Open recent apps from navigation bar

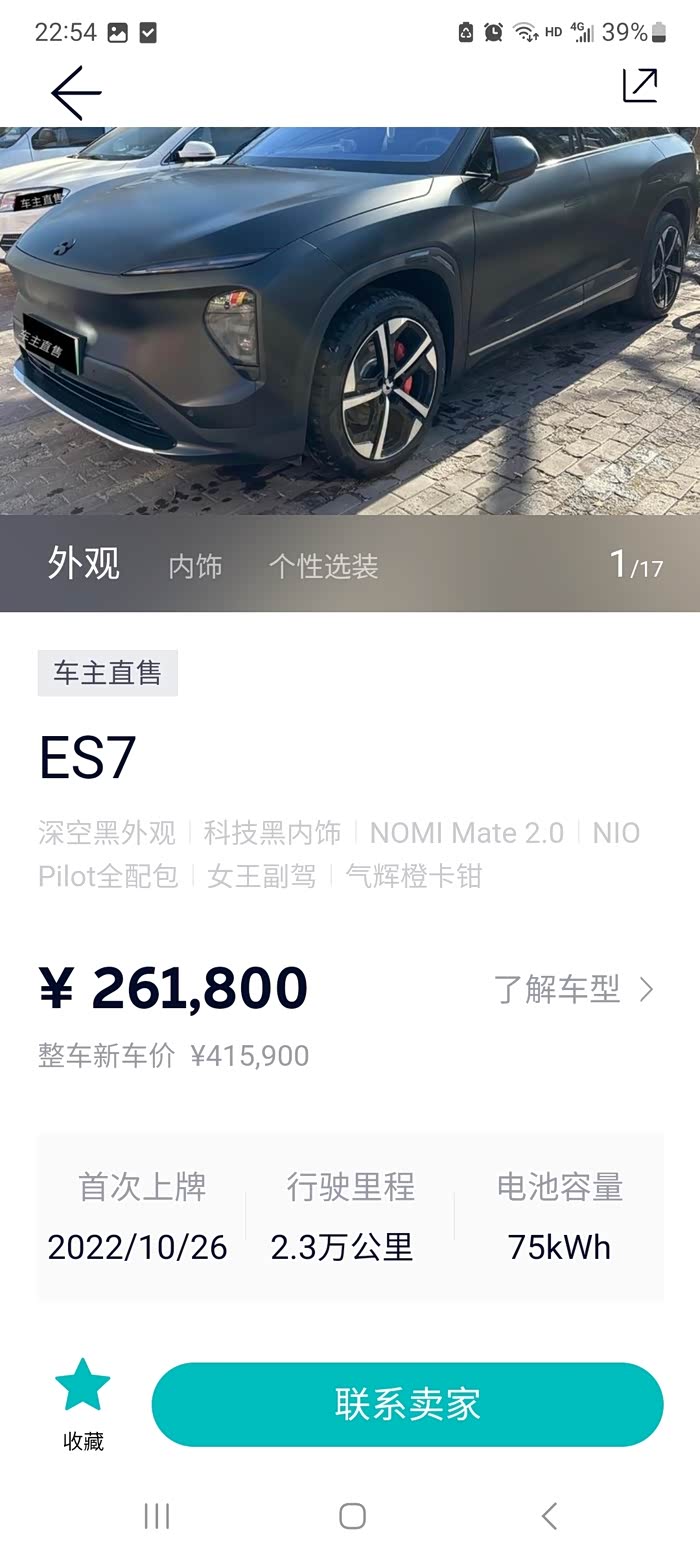pos(157,1516)
